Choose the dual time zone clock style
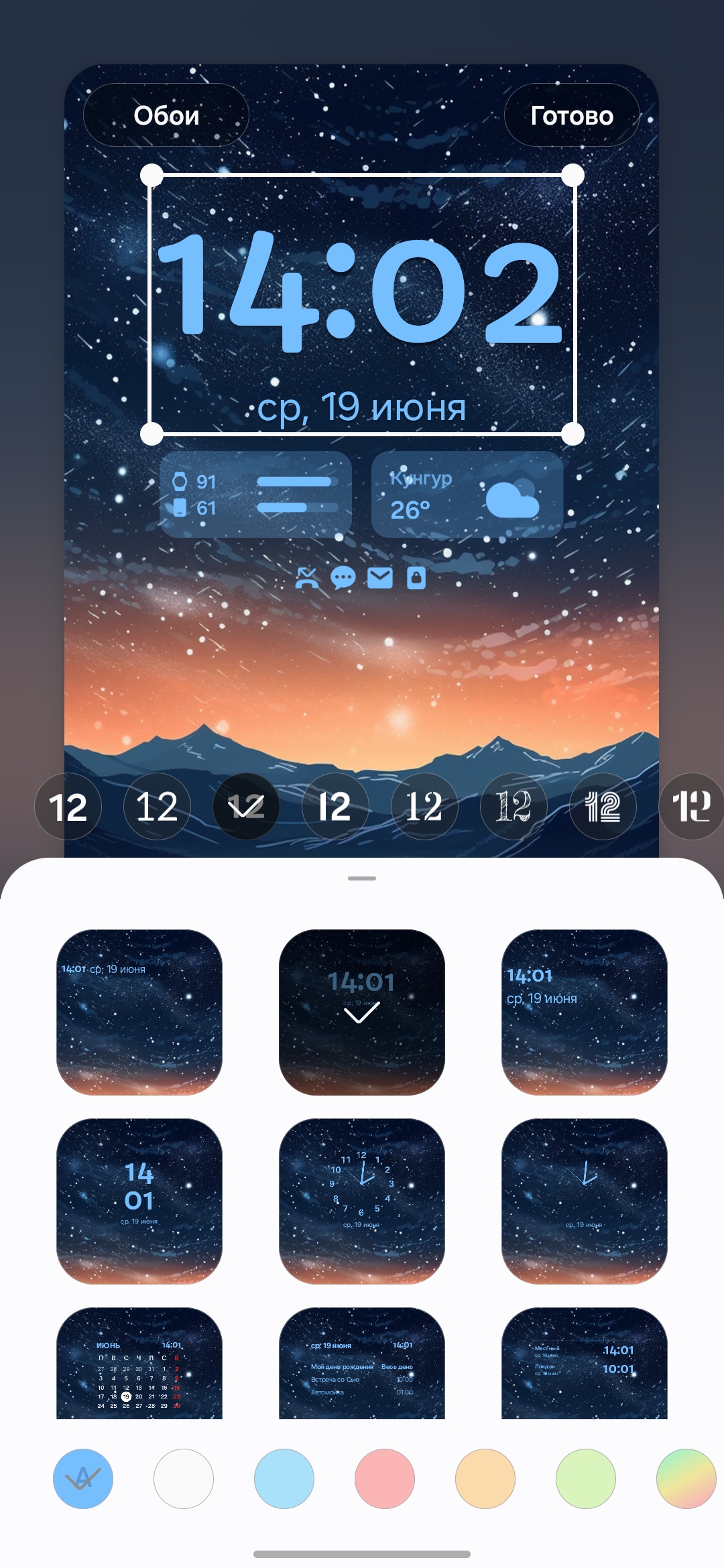This screenshot has height=1568, width=724. point(584,1364)
